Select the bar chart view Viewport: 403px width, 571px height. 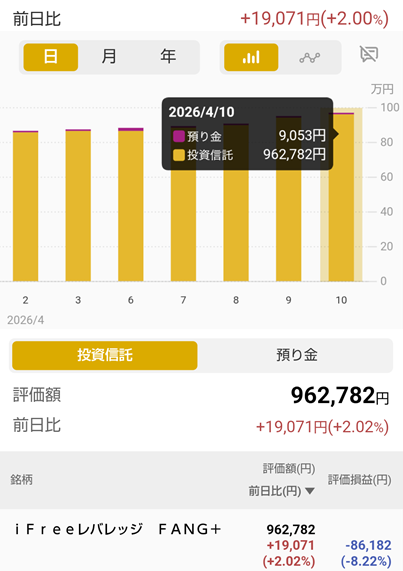251,57
